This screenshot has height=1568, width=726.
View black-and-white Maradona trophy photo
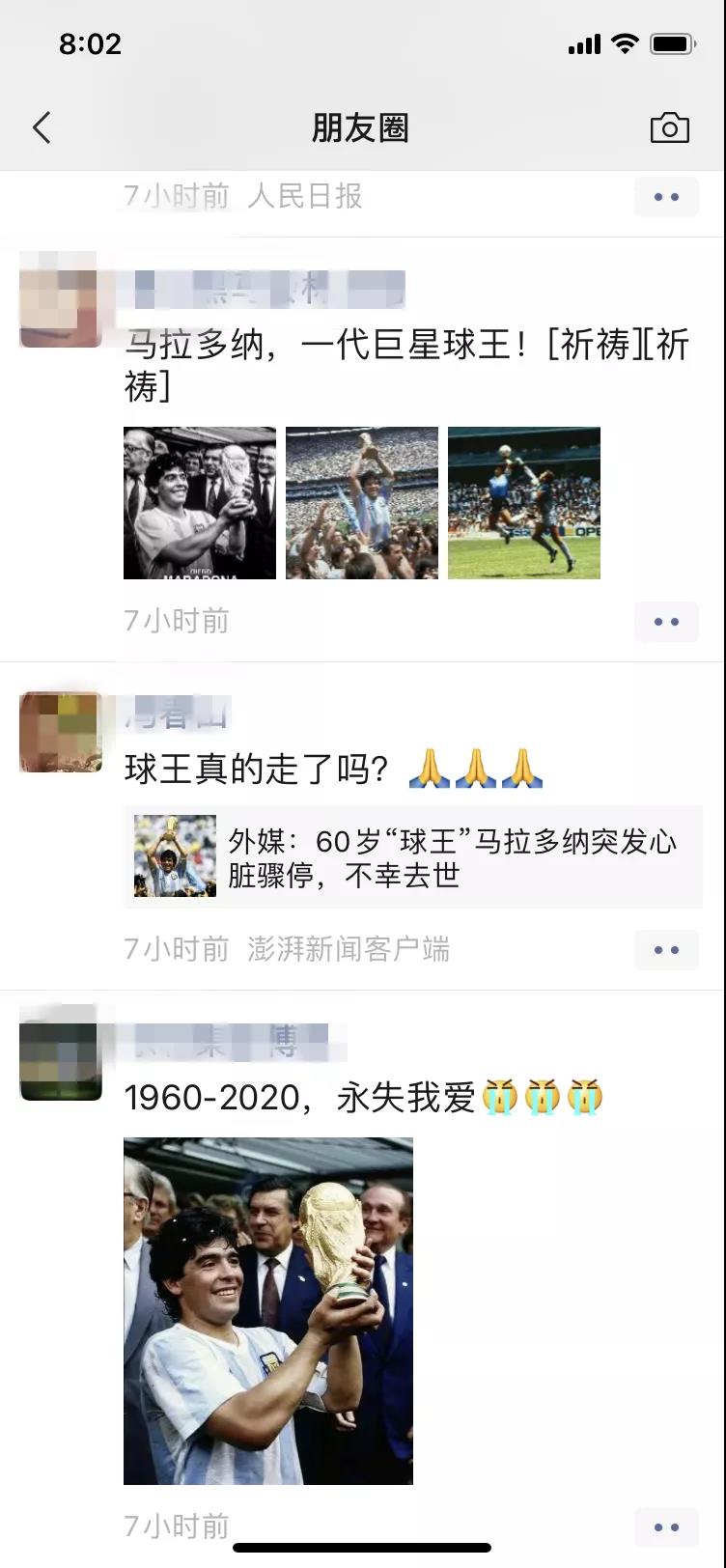click(200, 503)
